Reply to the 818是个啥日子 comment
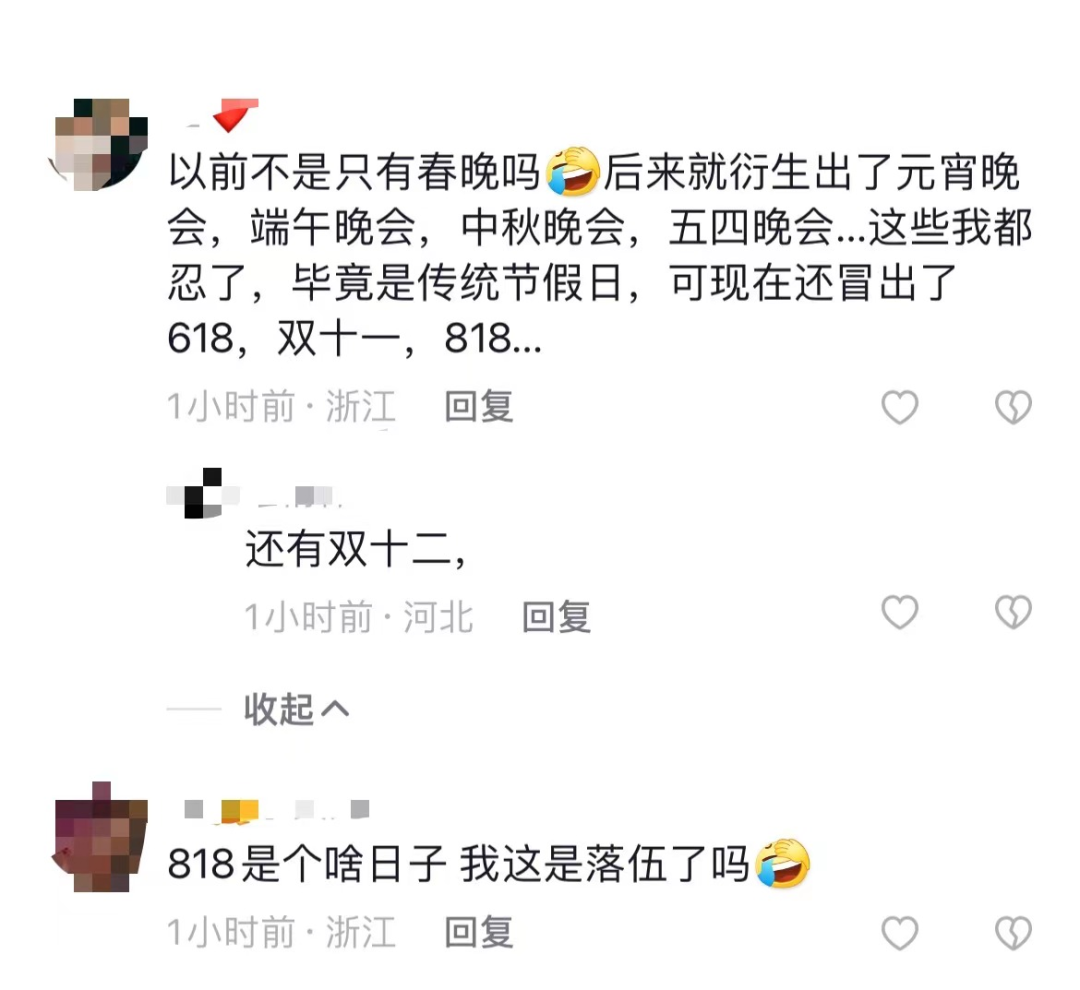Image resolution: width=1080 pixels, height=990 pixels. [478, 932]
